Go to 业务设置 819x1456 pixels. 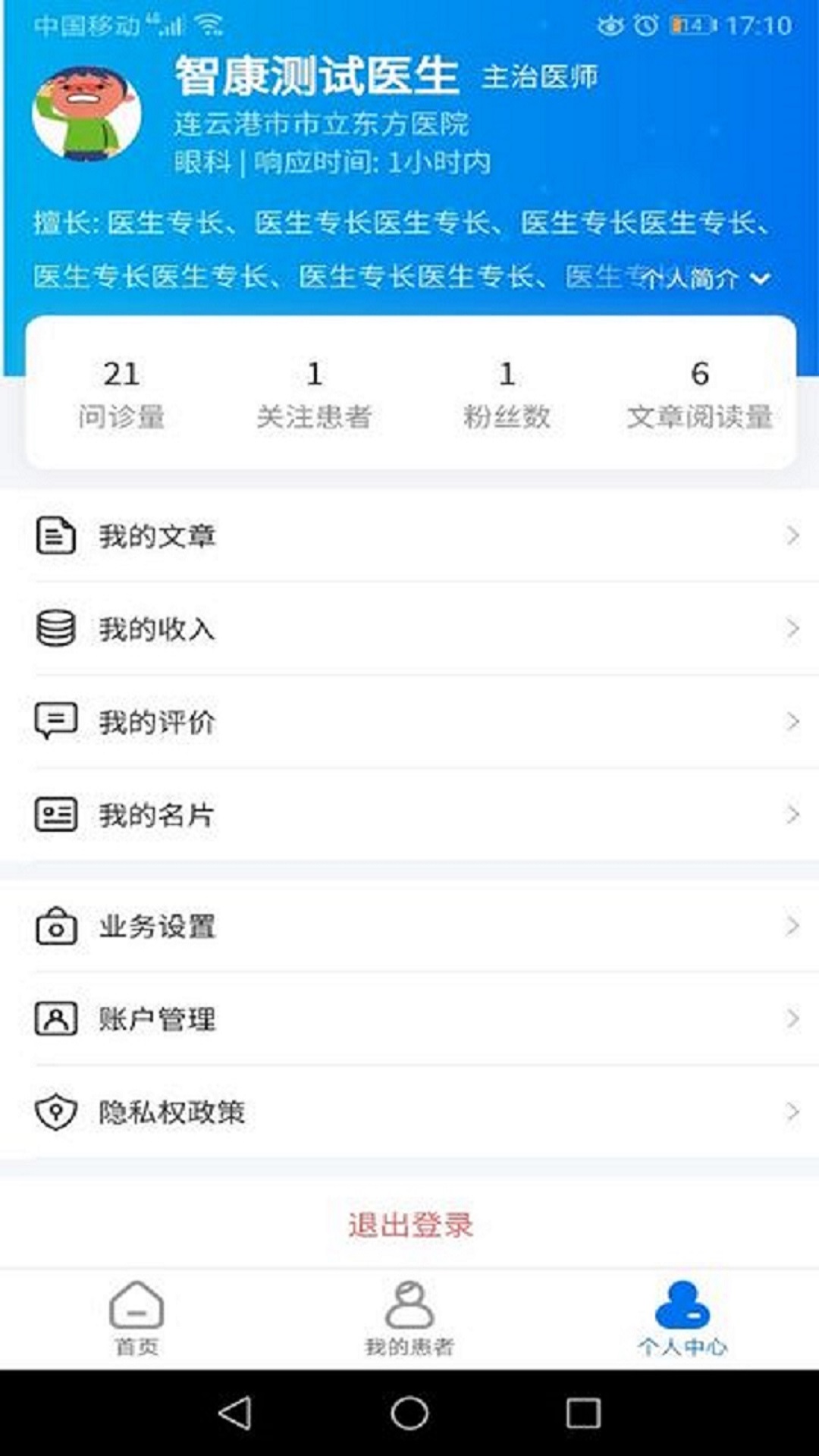pos(409,926)
